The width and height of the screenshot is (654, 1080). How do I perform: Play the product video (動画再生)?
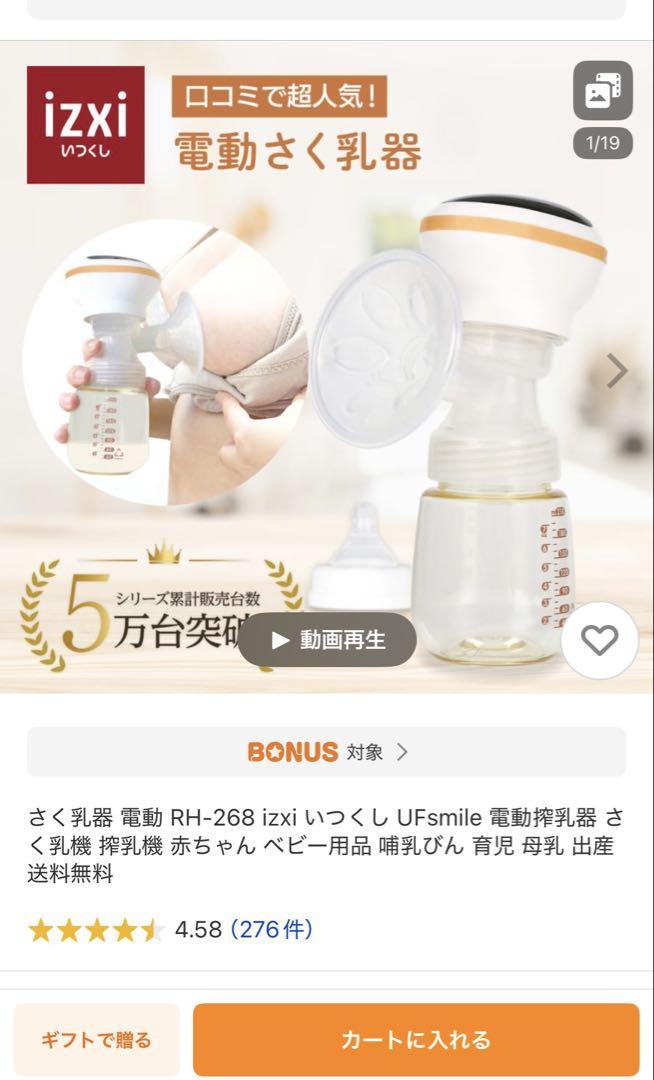coord(328,640)
